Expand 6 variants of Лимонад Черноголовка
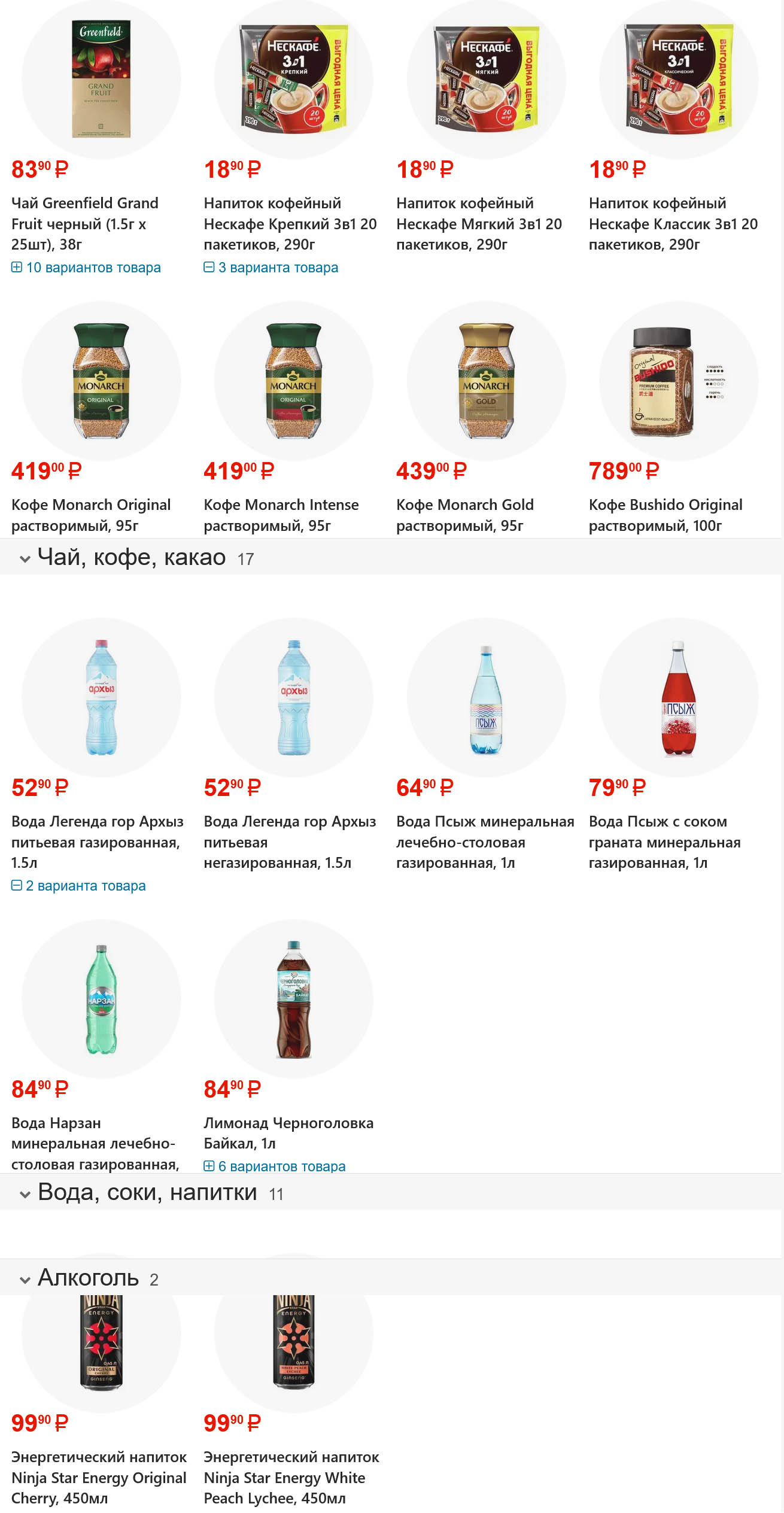This screenshot has height=1513, width=784. (275, 1166)
